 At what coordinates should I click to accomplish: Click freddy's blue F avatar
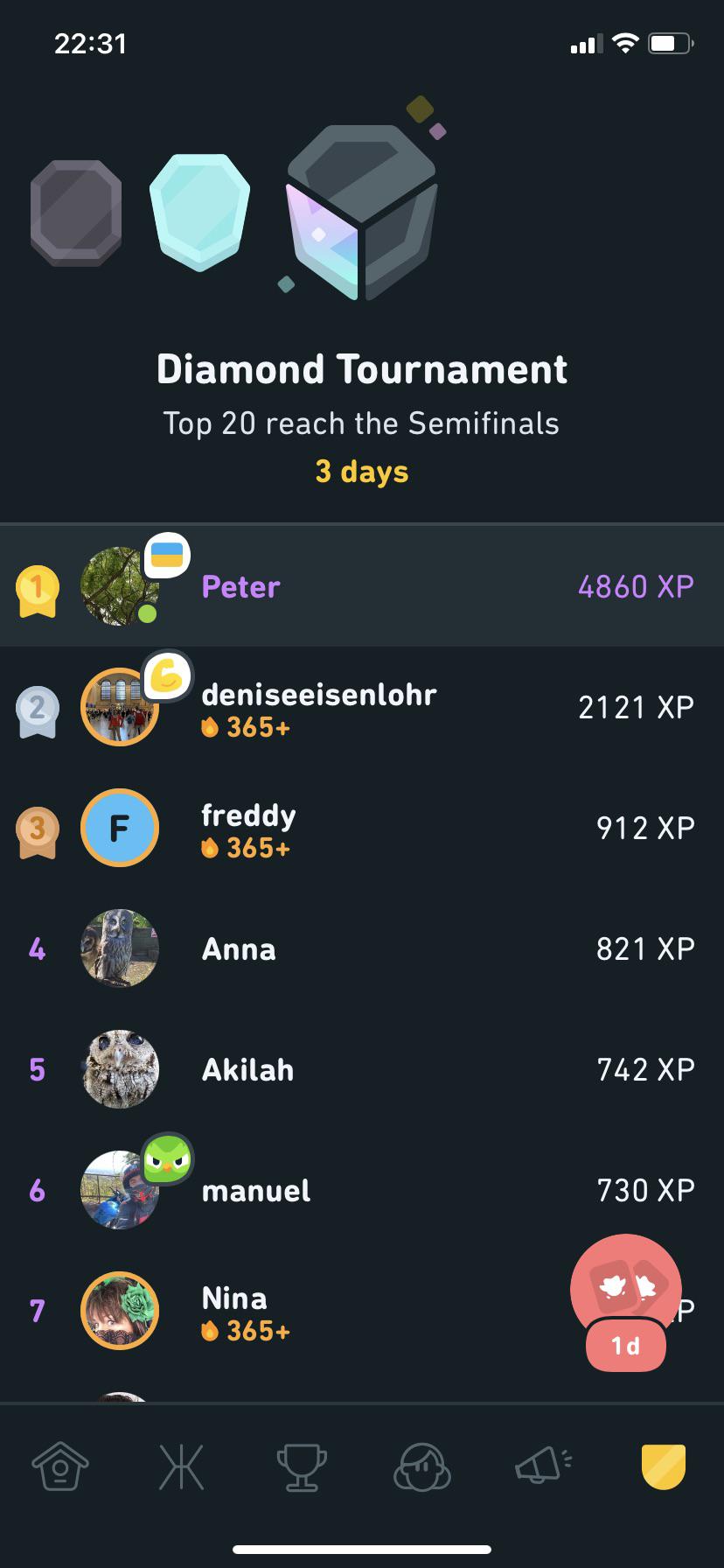click(120, 828)
